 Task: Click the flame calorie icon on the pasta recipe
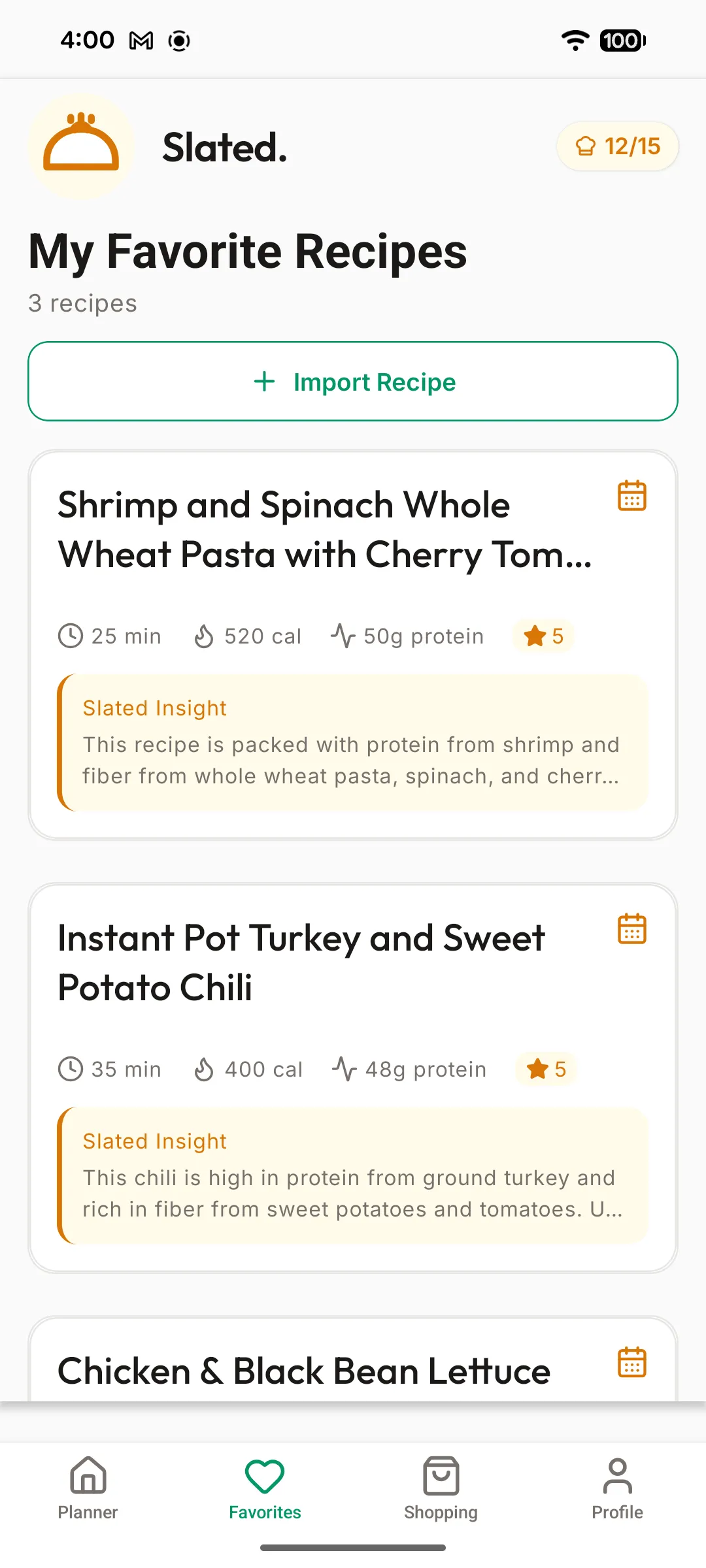205,635
